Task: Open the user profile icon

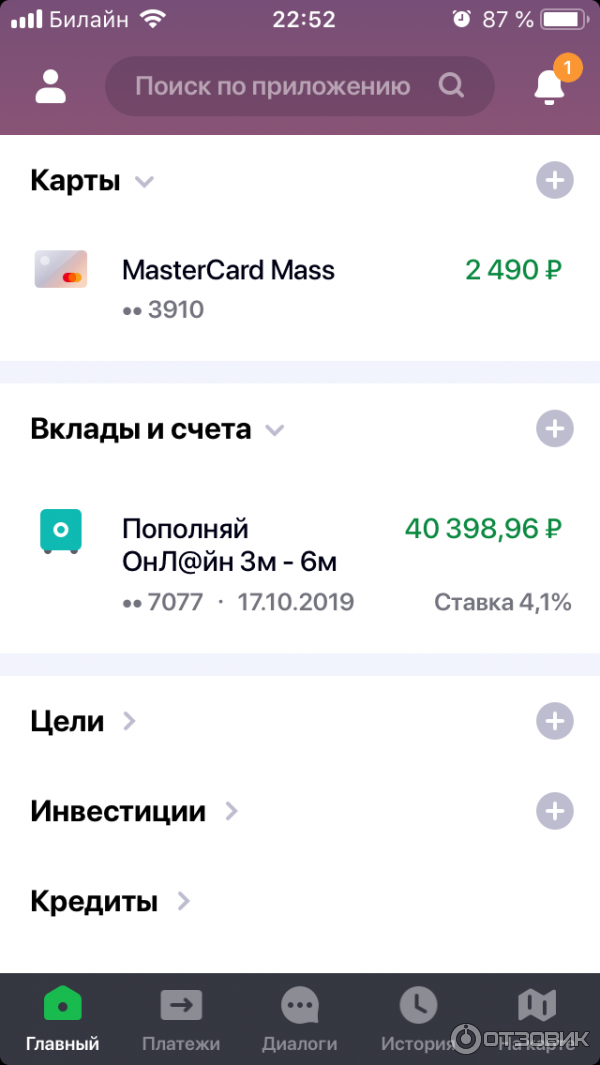Action: pos(49,87)
